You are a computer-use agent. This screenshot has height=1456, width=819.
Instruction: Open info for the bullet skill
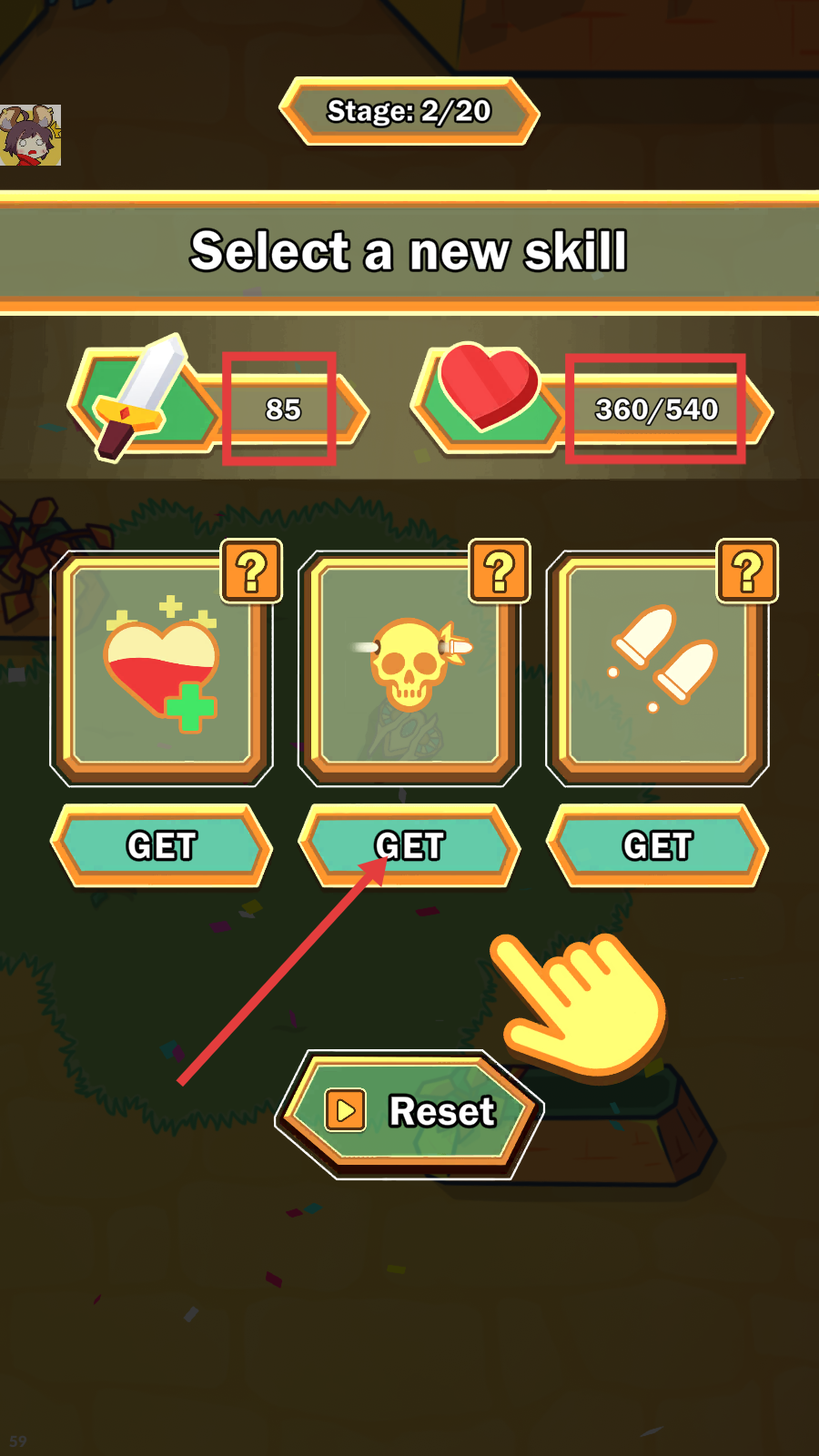[x=747, y=571]
